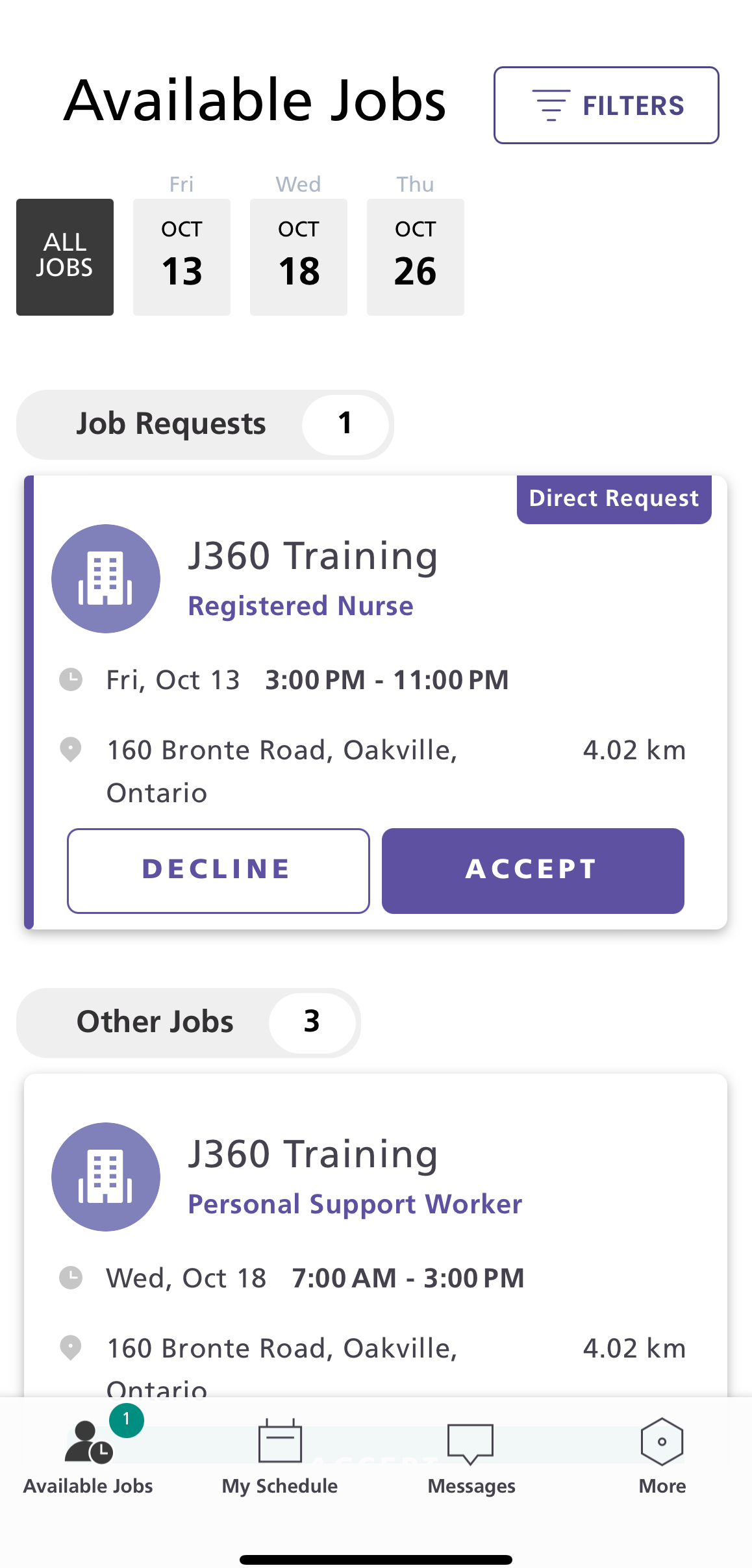Collapse the Other Jobs section
Screen dimensions: 752x1568
coord(188,1022)
